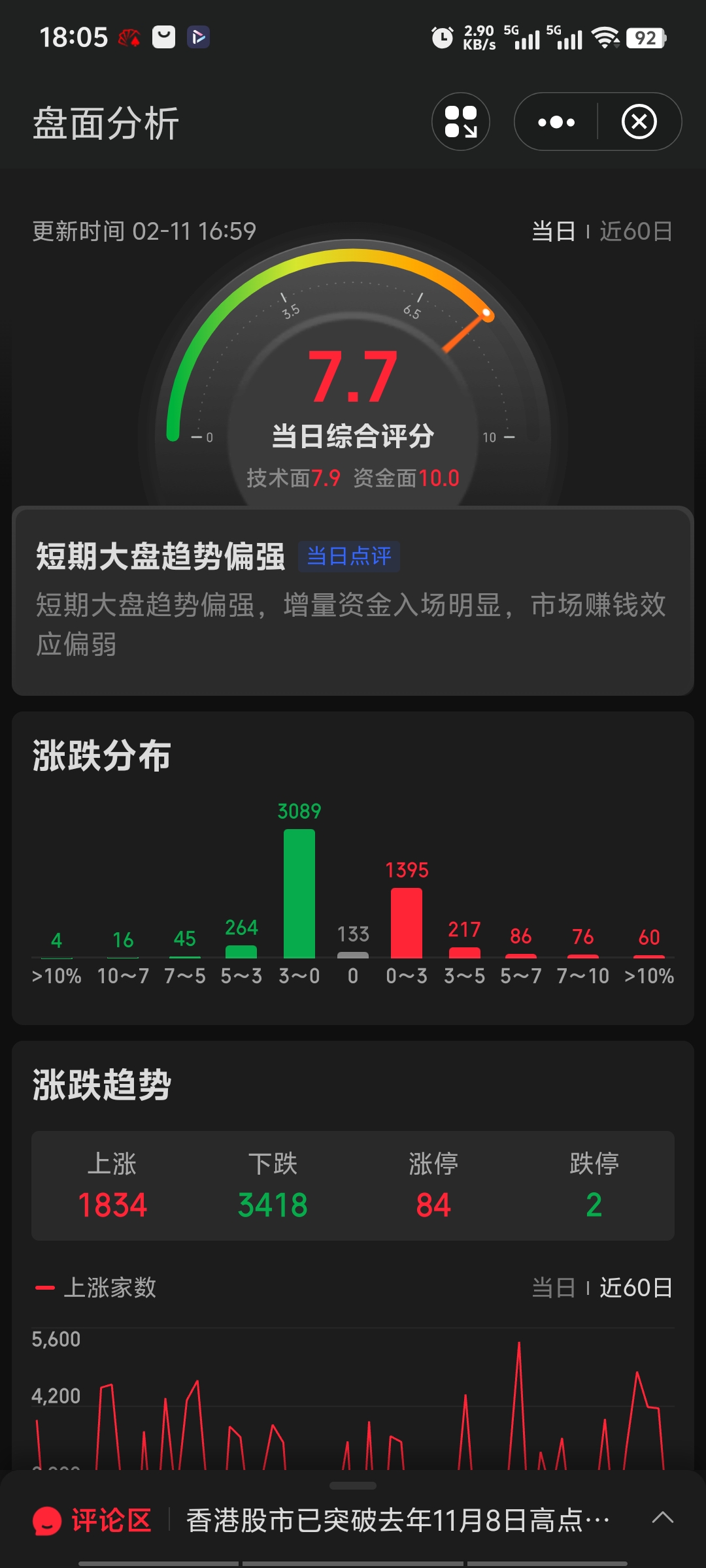Expand the comment panel with the up chevron
Viewport: 706px width, 1568px height.
click(x=662, y=1517)
